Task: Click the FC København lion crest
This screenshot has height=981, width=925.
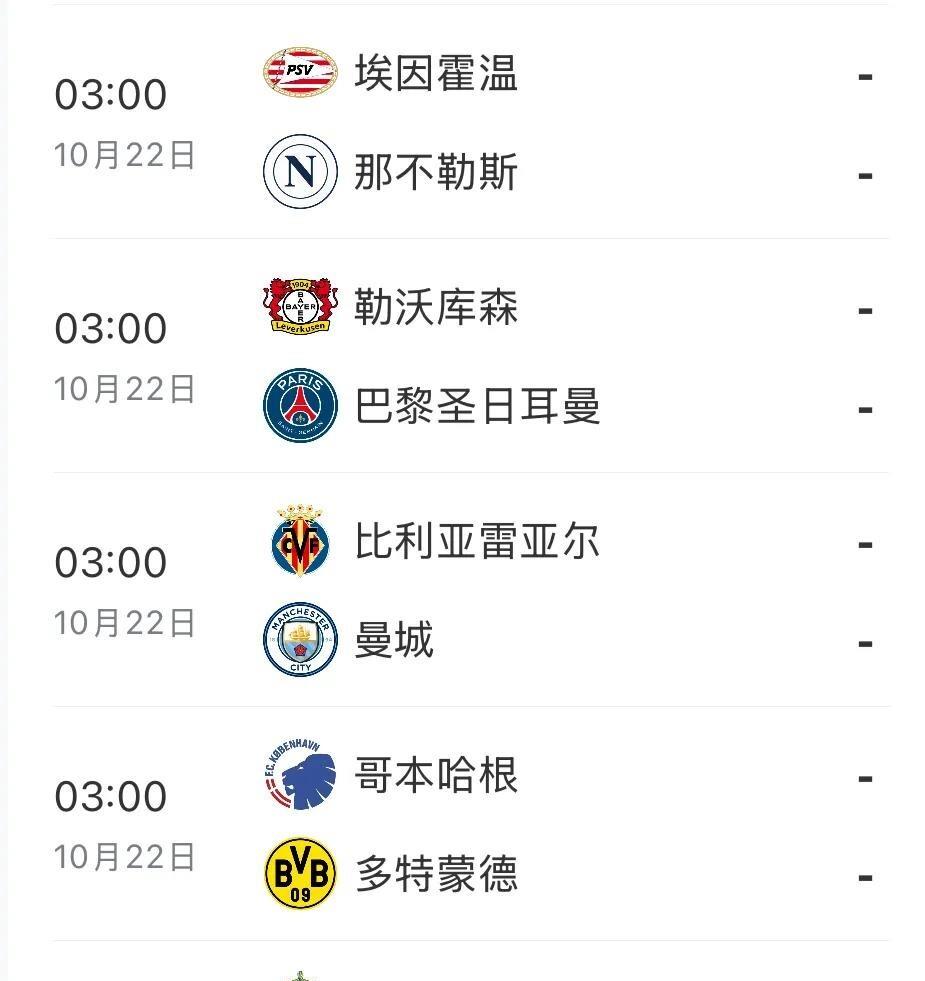Action: click(x=299, y=774)
